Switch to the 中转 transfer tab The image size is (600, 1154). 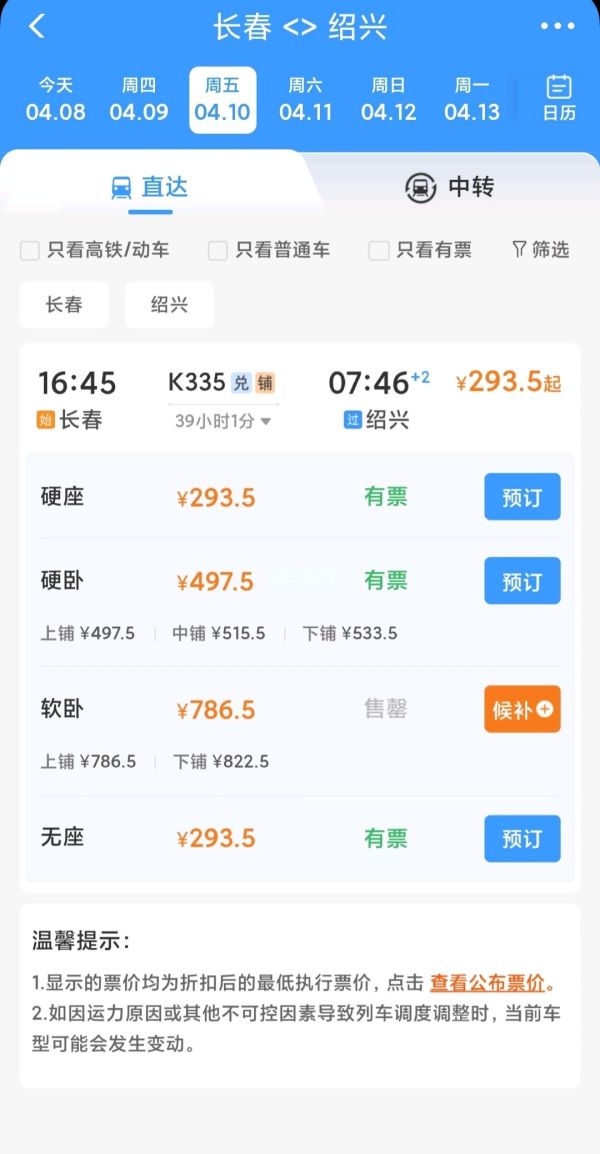[x=450, y=187]
